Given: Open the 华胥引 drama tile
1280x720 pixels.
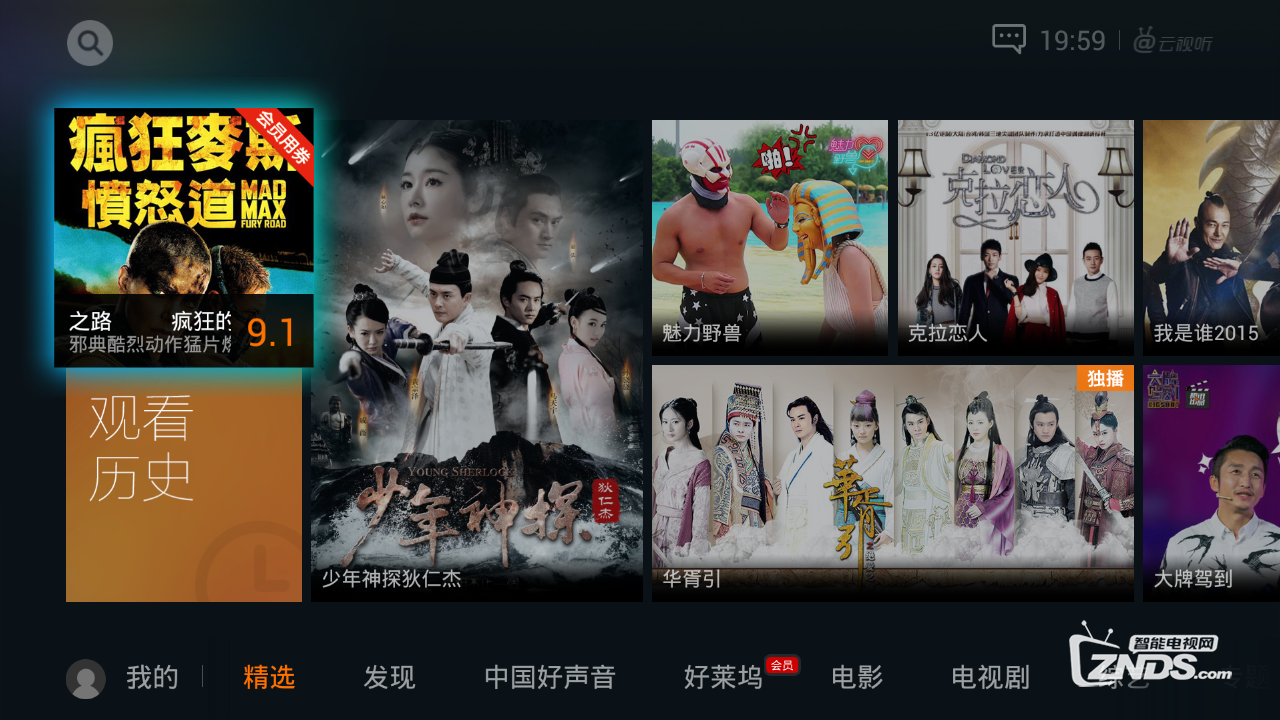Looking at the screenshot, I should 892,483.
